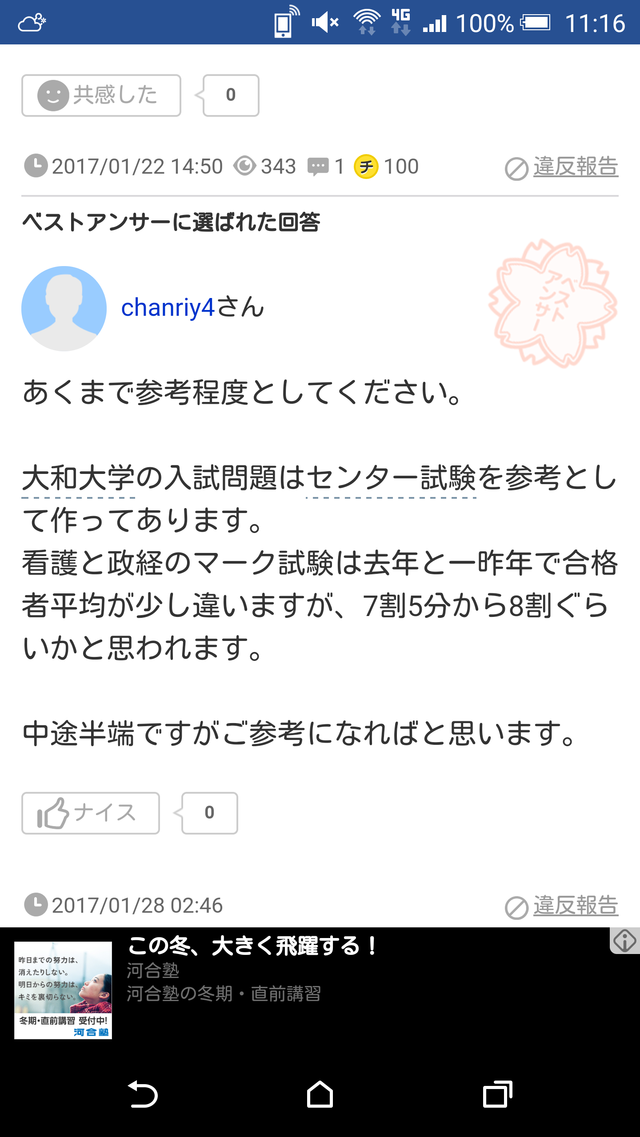Open the センター試験 keyword link
This screenshot has width=640, height=1137.
[392, 479]
